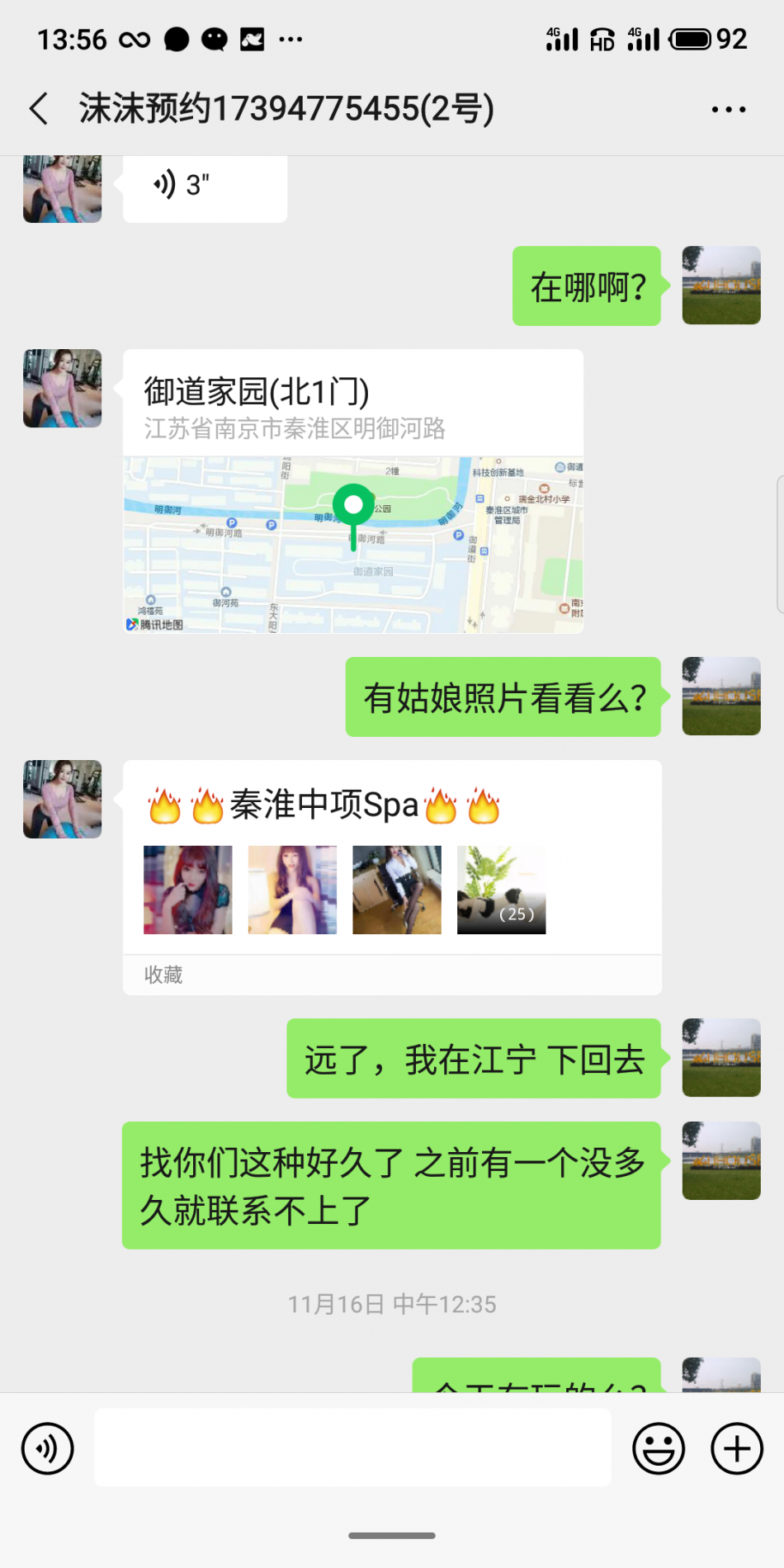View the contact's profile avatar beside the location card

63,389
